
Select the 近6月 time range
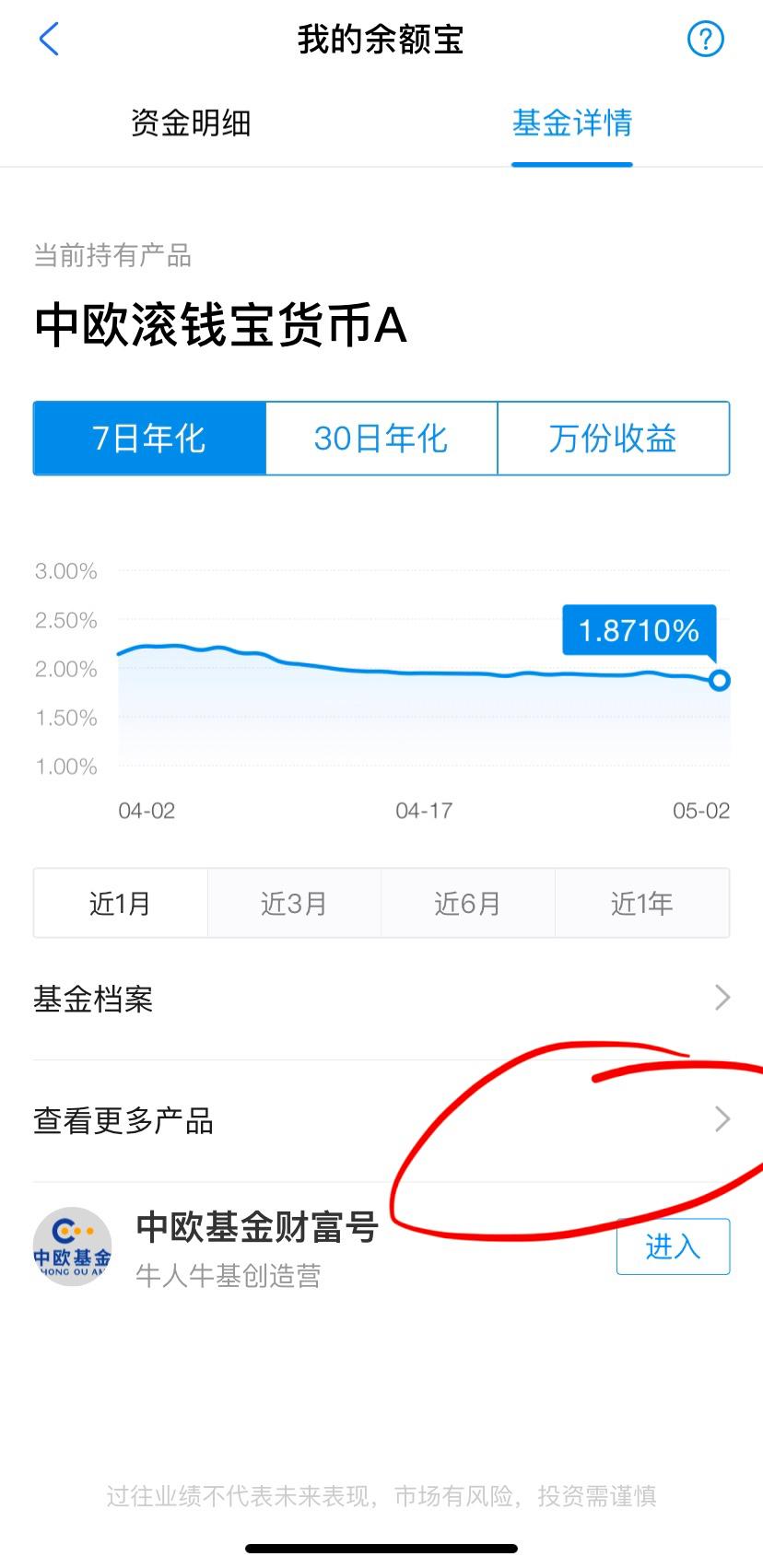468,903
